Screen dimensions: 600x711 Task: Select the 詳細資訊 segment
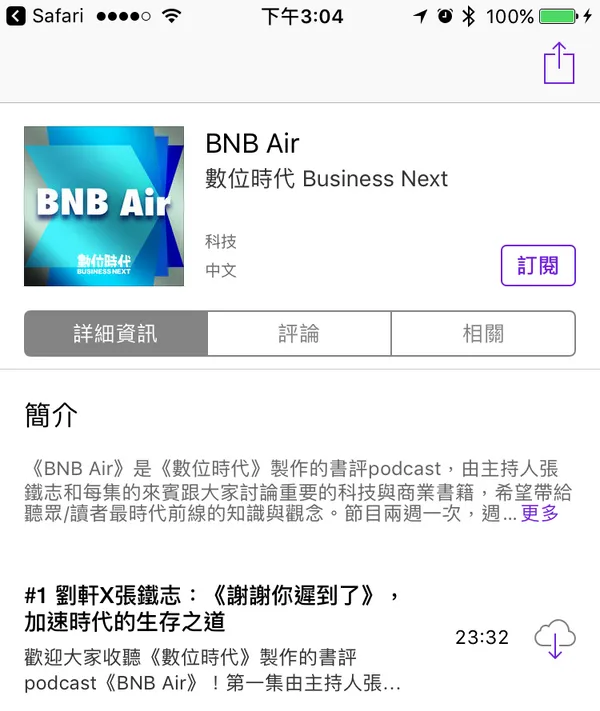116,334
